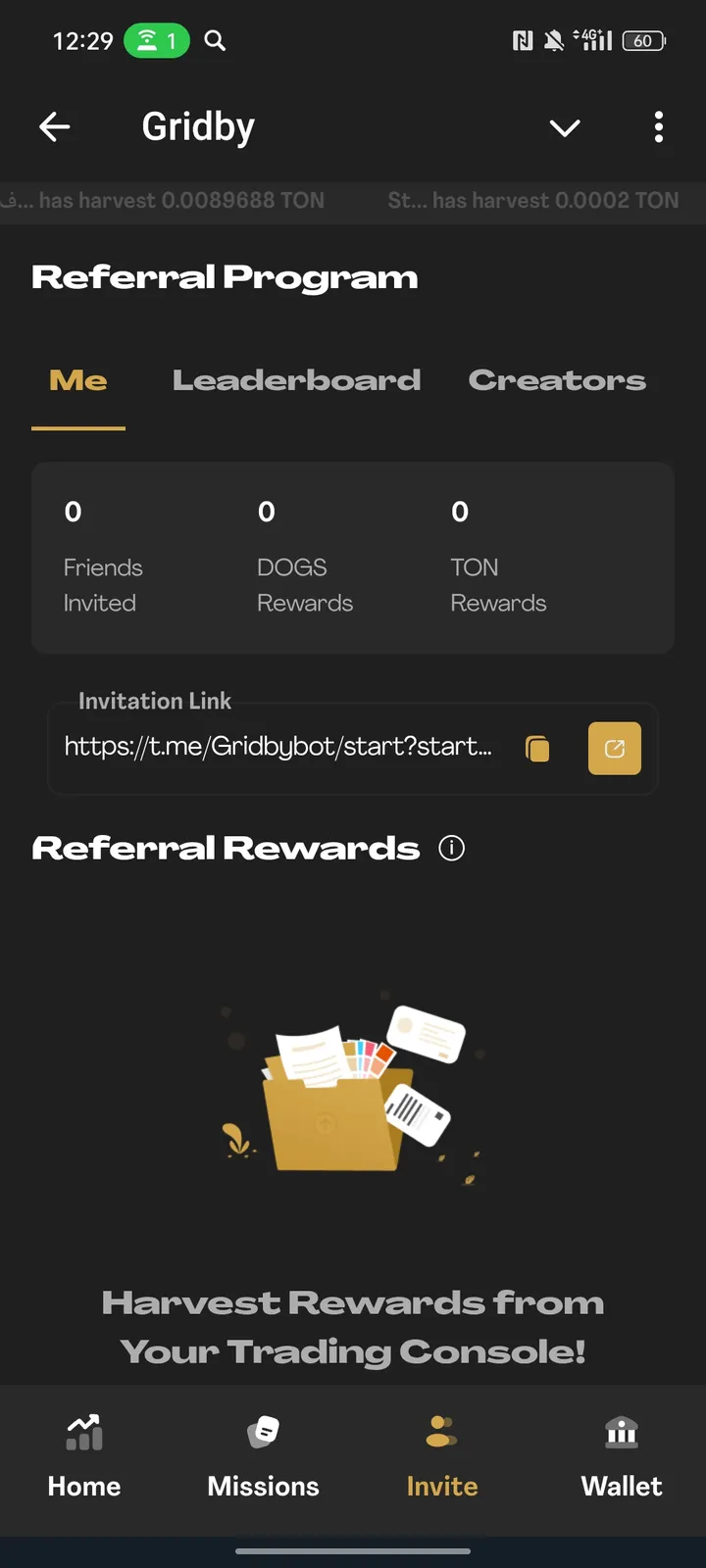Open the three-dot overflow menu
706x1568 pixels.
coord(658,127)
